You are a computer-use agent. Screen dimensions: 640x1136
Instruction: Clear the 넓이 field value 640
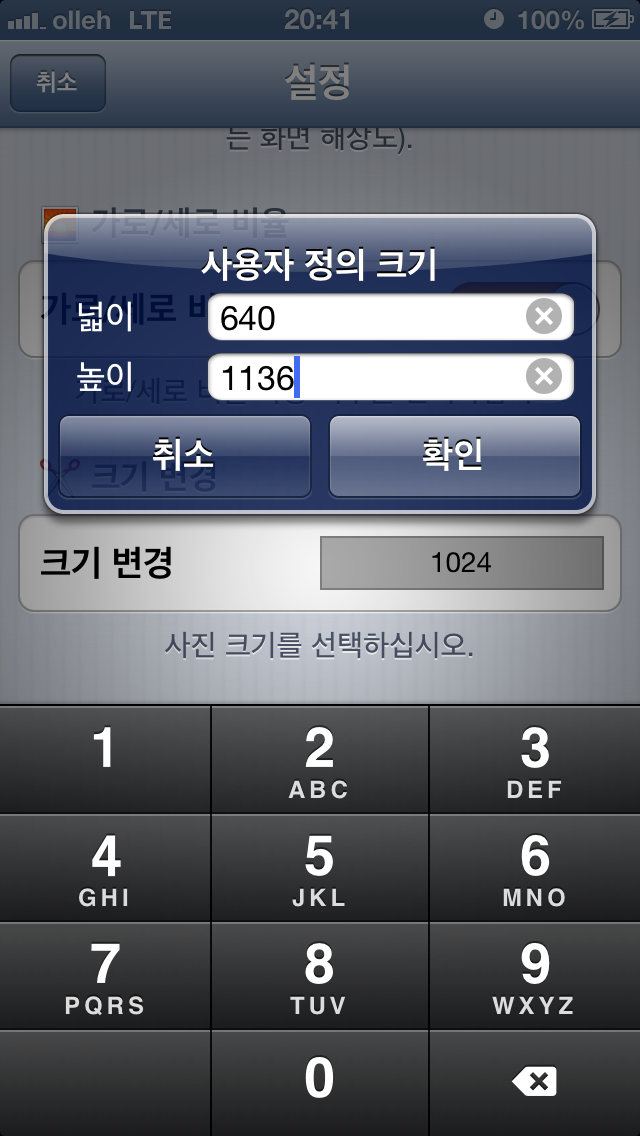[x=543, y=318]
